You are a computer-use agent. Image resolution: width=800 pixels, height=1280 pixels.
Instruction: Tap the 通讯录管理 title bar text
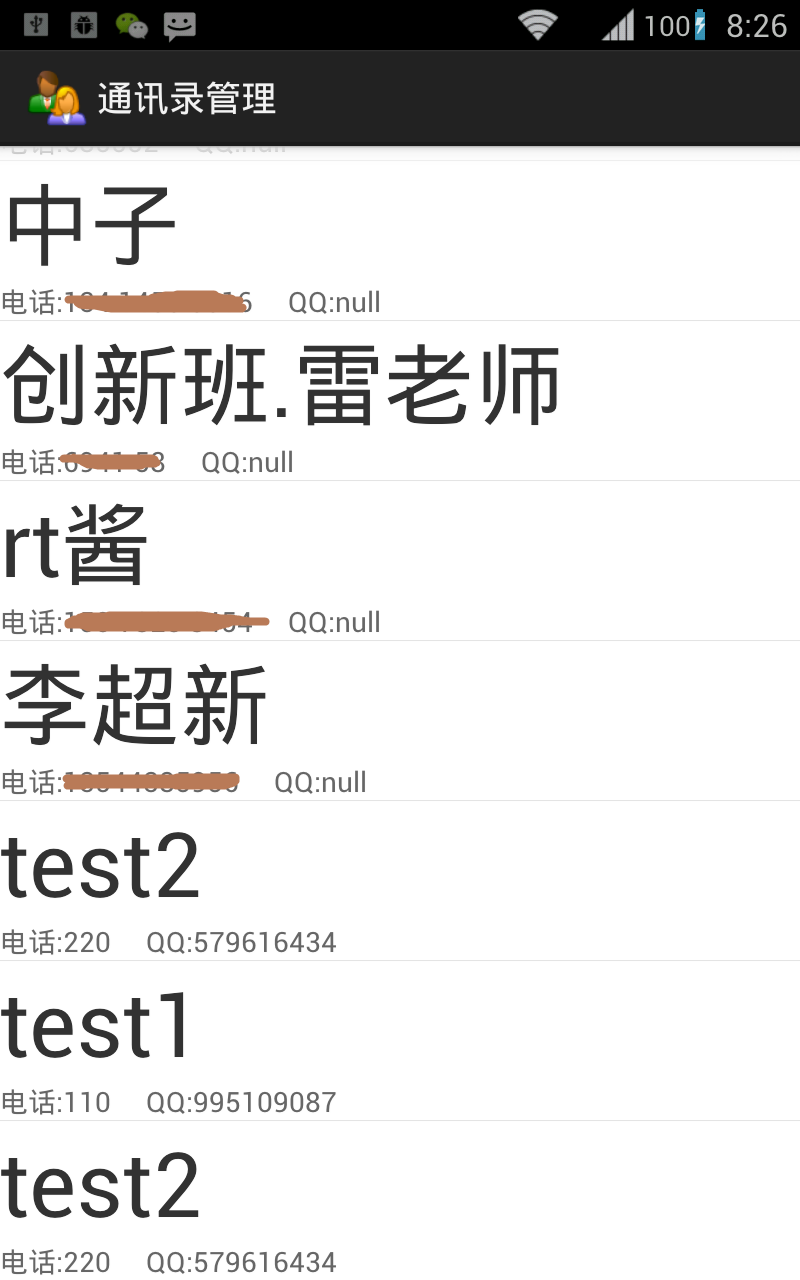(x=183, y=97)
